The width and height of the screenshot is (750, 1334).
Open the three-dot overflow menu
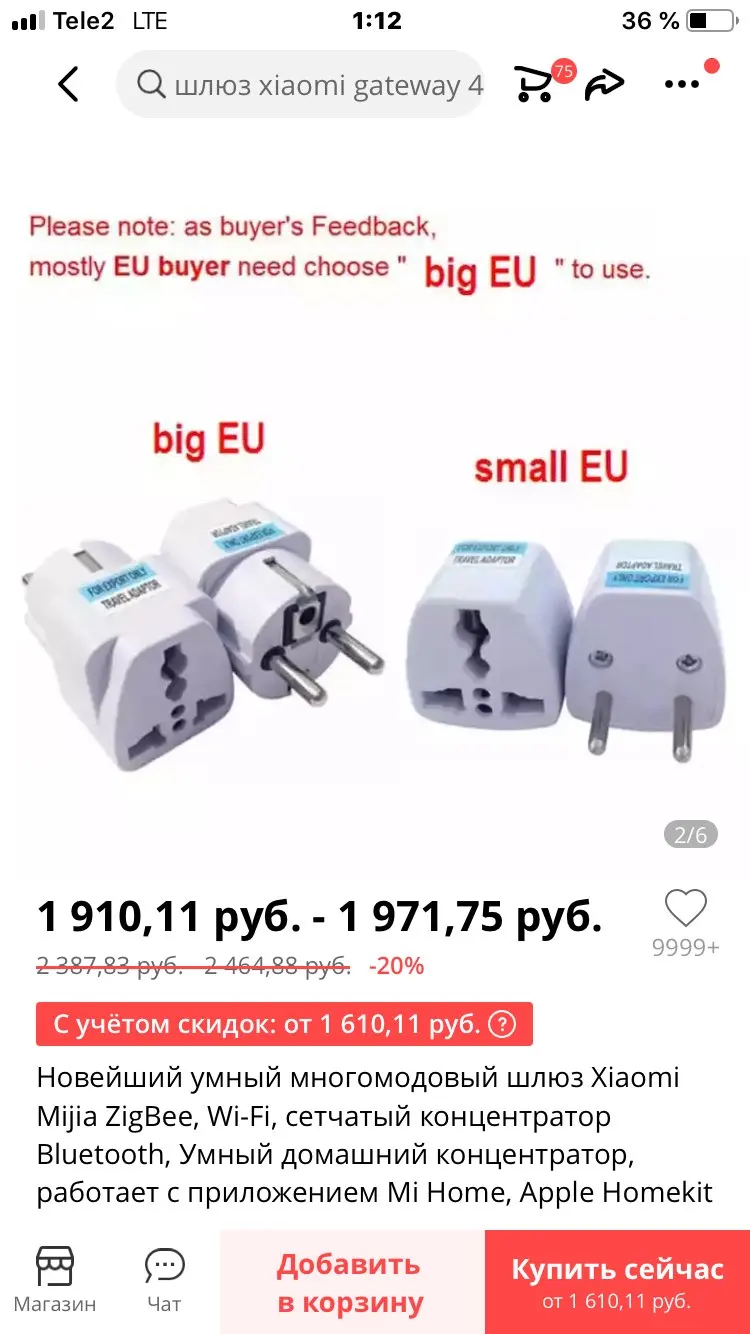point(683,85)
